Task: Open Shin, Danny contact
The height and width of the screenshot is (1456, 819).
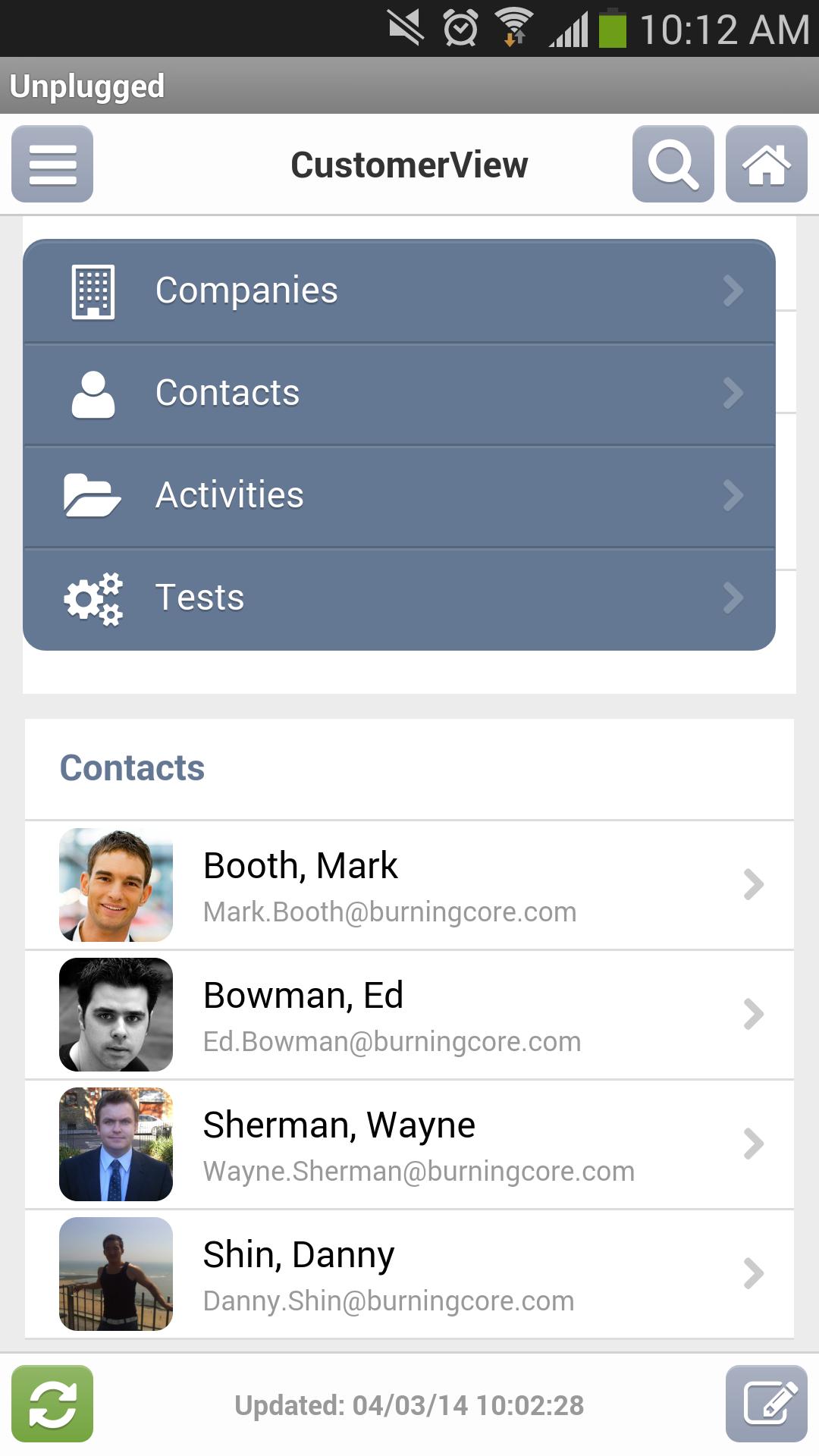Action: [x=409, y=1274]
